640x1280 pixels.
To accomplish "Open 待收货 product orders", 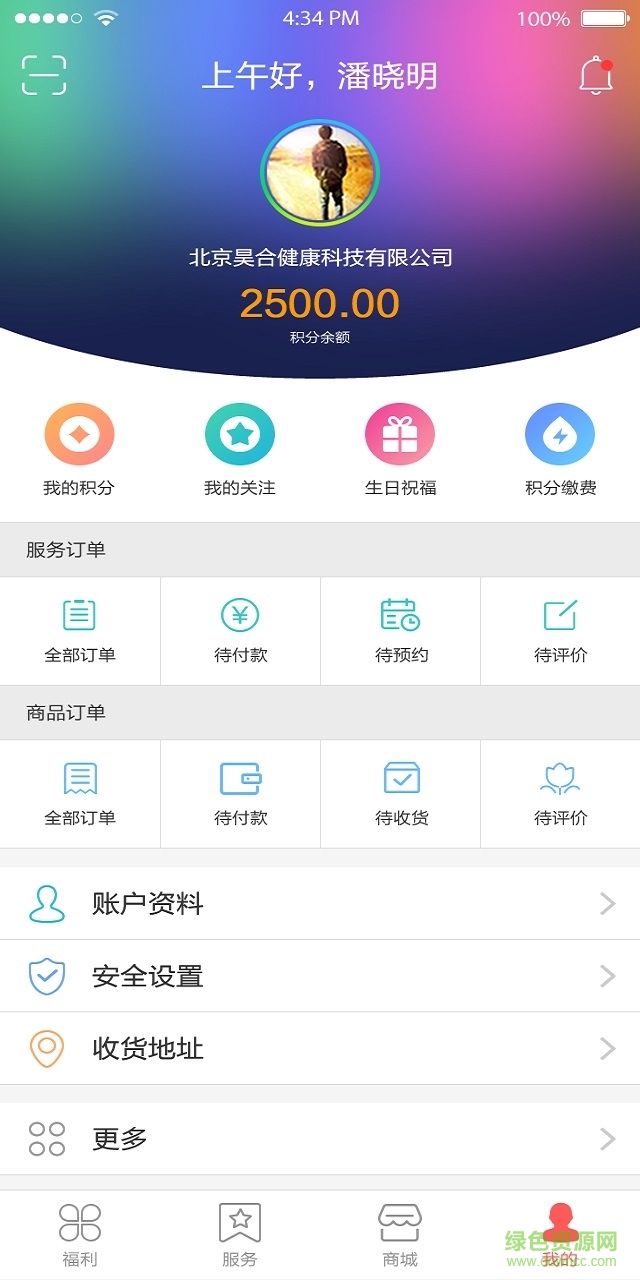I will click(x=400, y=794).
